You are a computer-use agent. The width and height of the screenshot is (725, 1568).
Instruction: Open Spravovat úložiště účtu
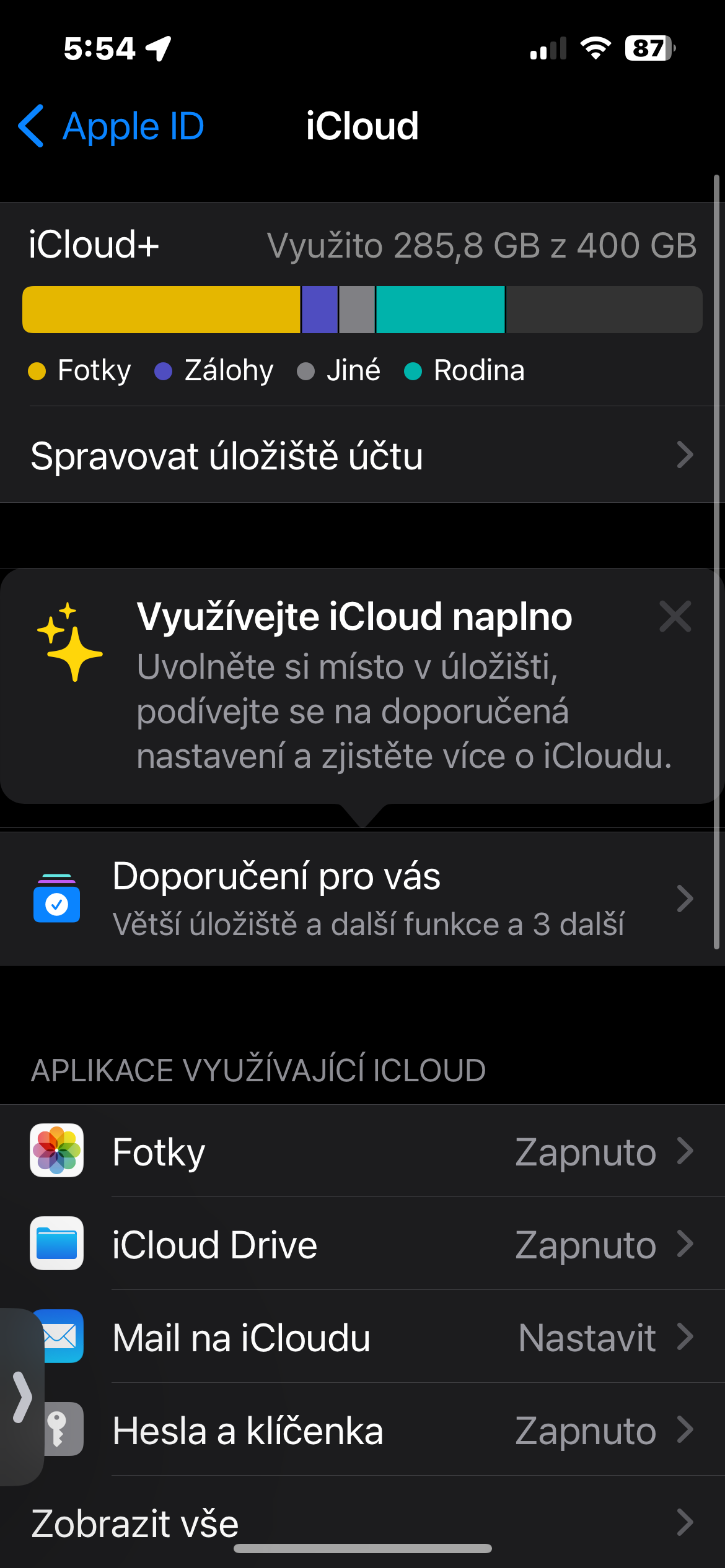click(x=362, y=456)
